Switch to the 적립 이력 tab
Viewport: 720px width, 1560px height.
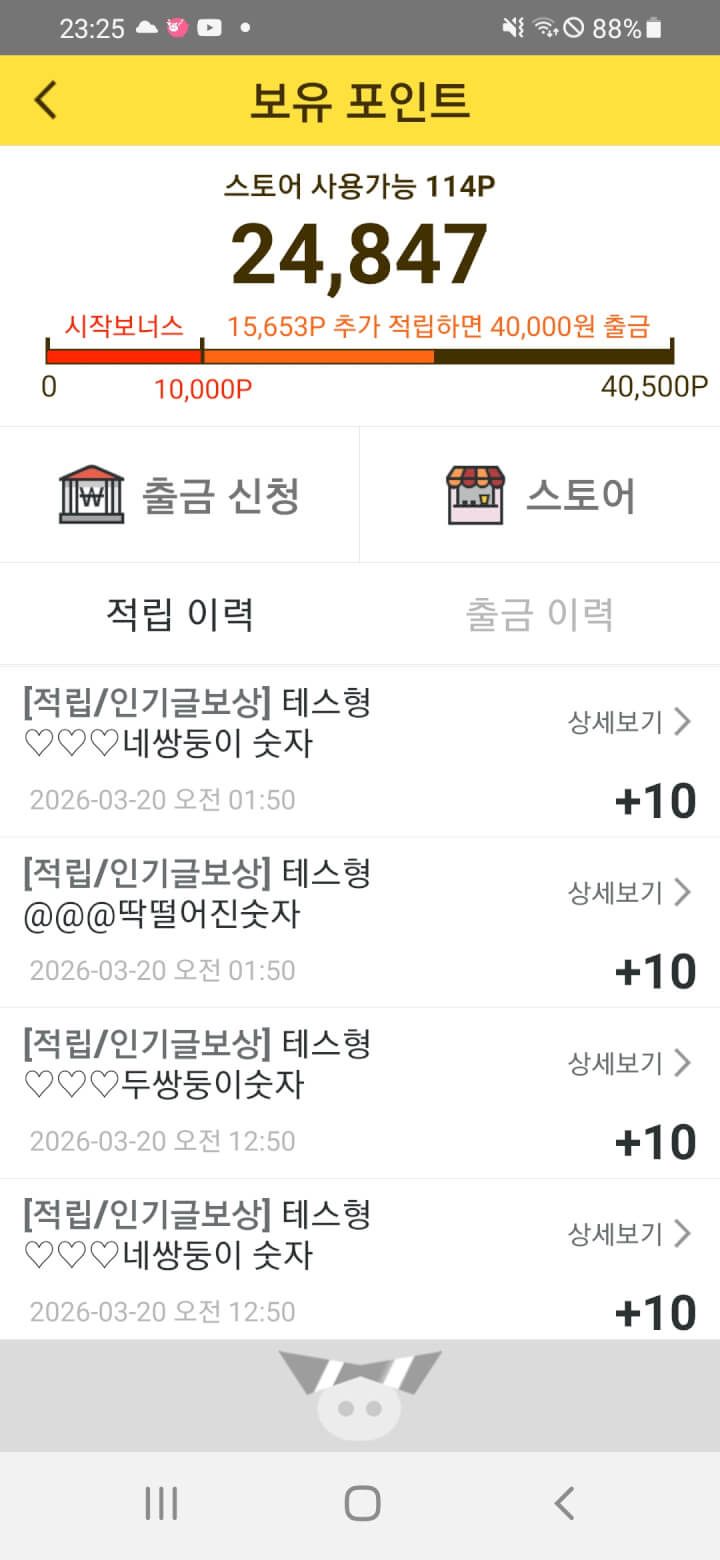tap(180, 614)
